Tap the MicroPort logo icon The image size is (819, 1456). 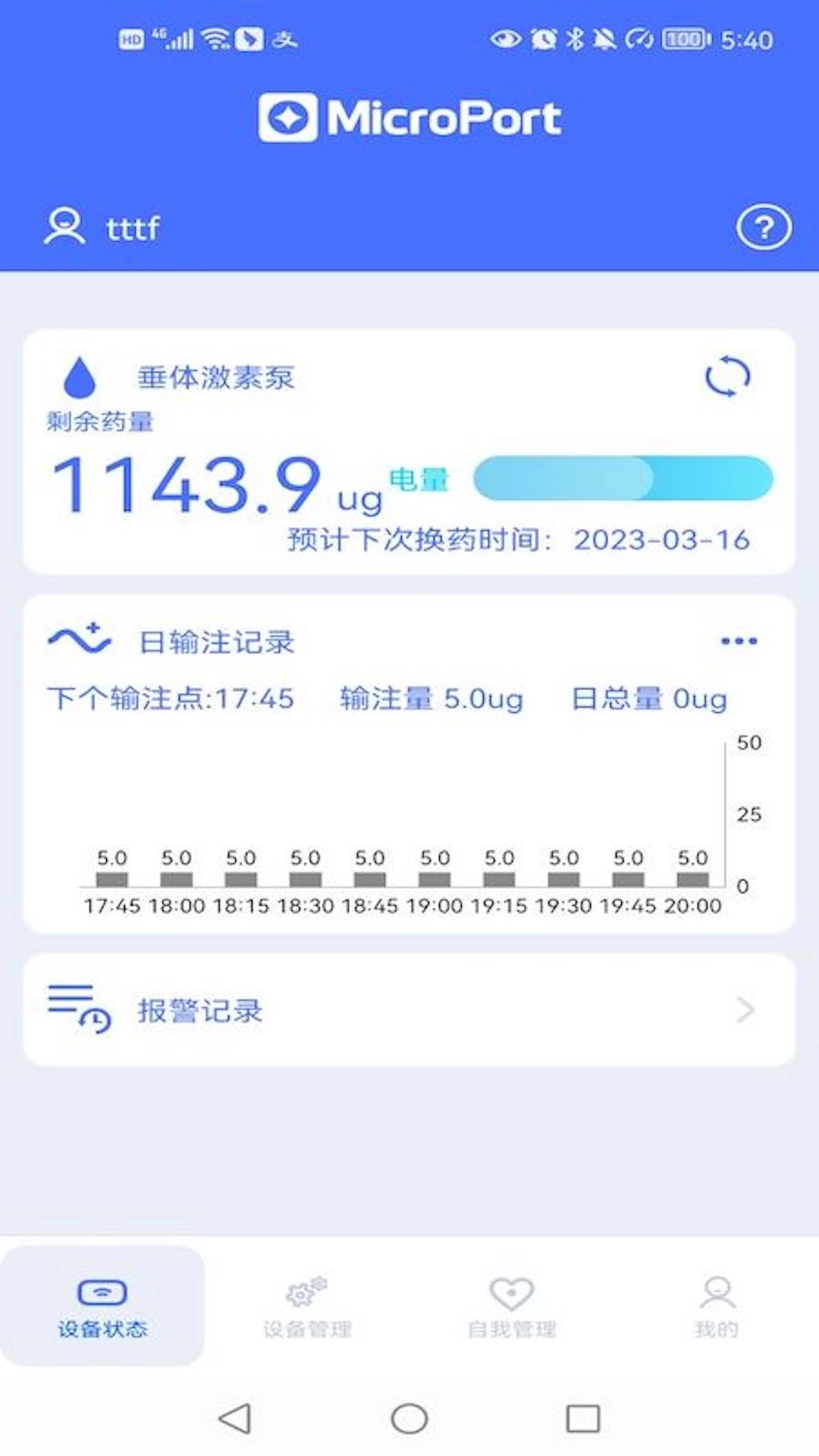290,118
